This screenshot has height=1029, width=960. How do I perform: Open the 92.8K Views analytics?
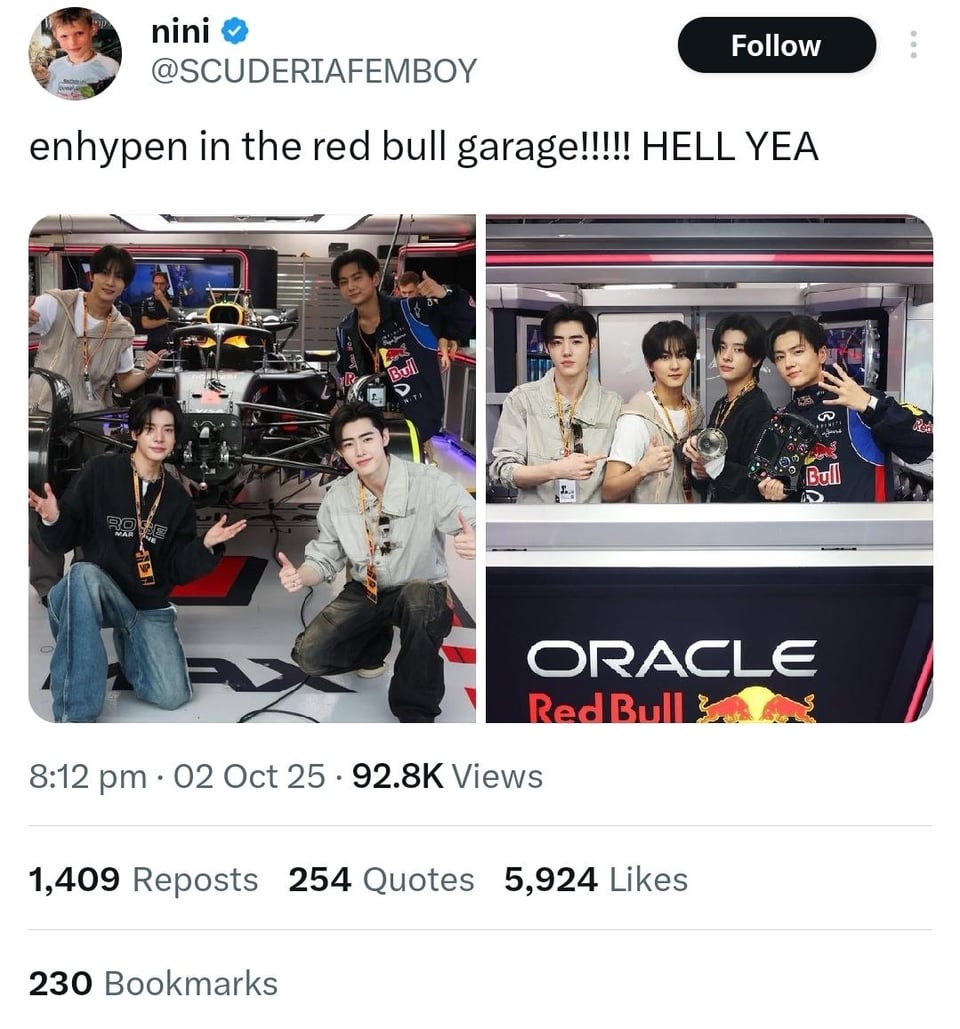pyautogui.click(x=447, y=776)
